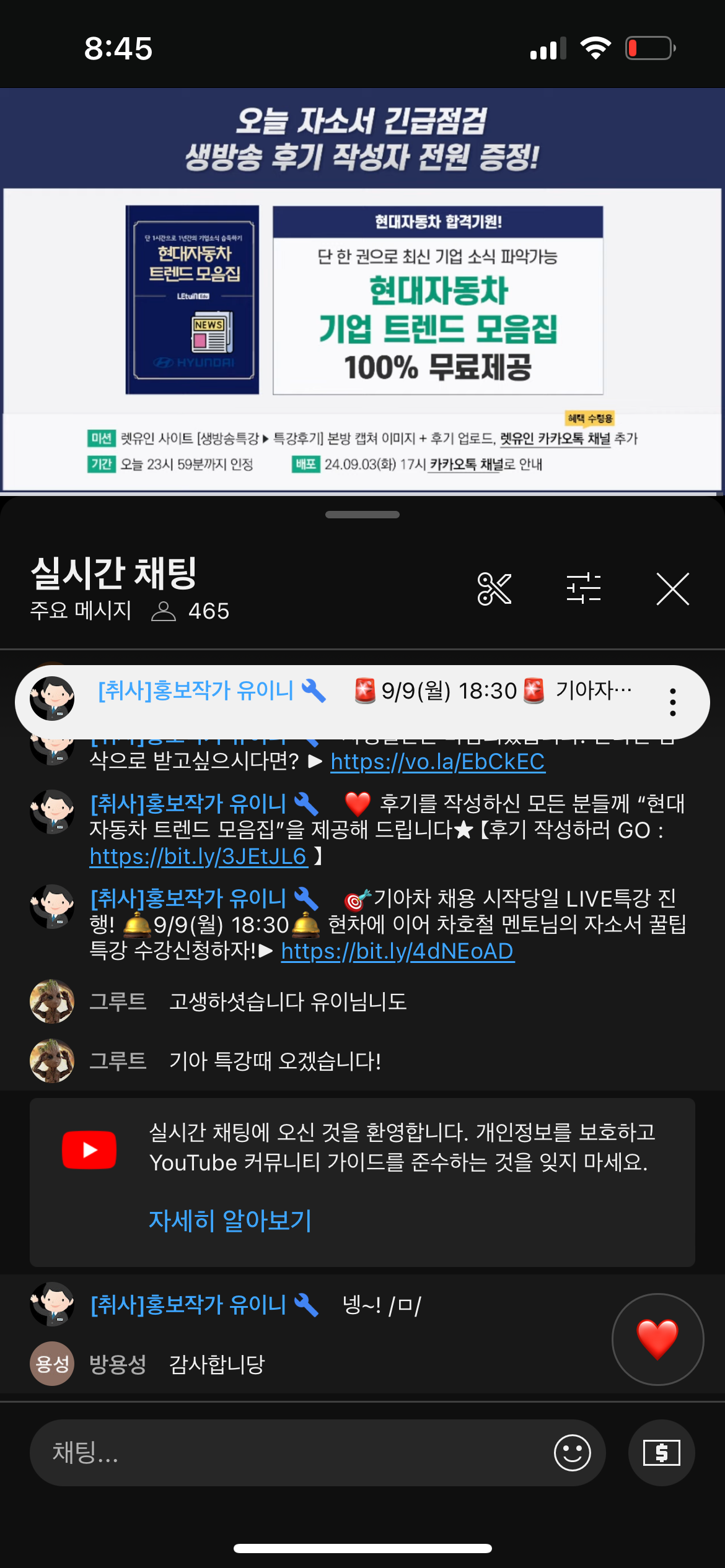Image resolution: width=725 pixels, height=1568 pixels.
Task: Open the bit.ly/4dNEoAD signup link
Action: [397, 951]
